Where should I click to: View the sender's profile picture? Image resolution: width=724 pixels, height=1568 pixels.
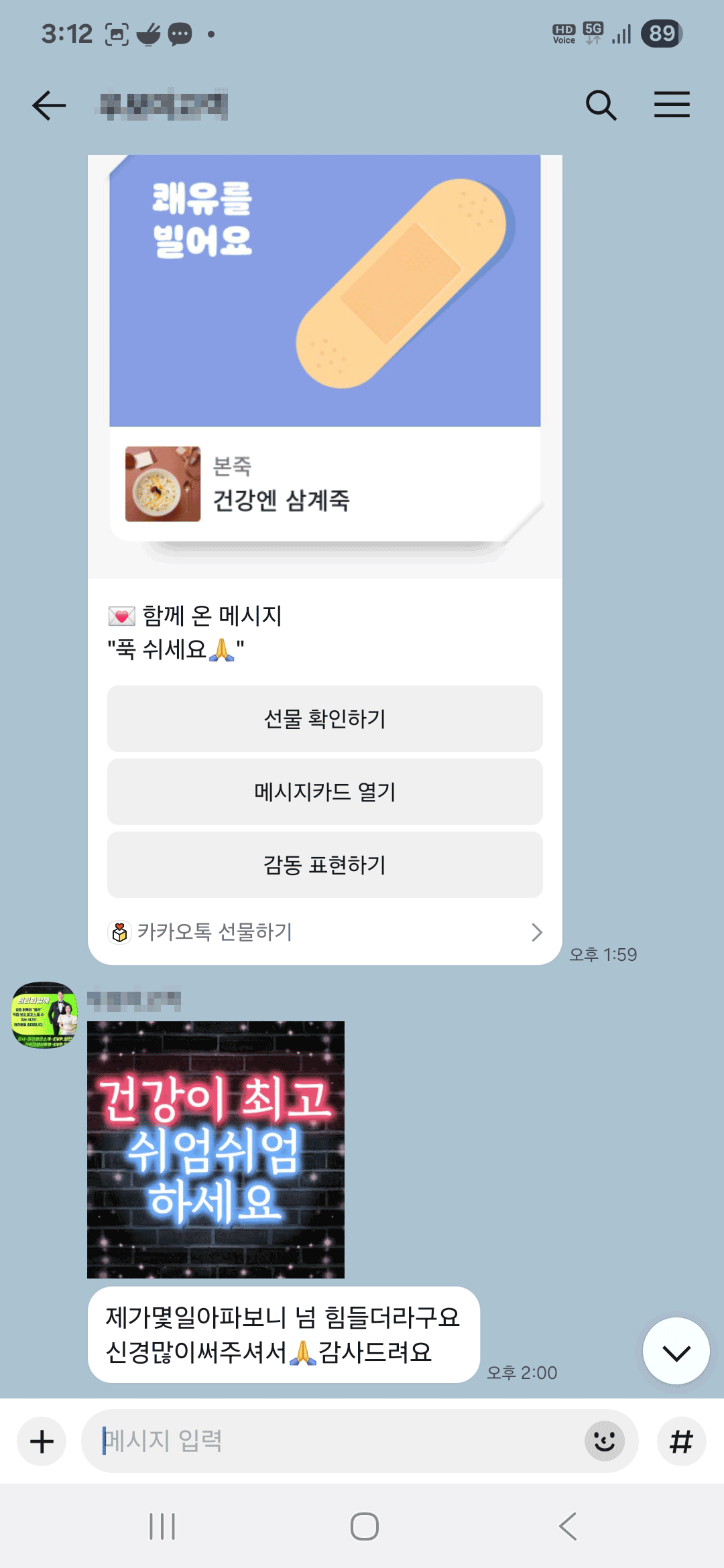[x=44, y=1015]
